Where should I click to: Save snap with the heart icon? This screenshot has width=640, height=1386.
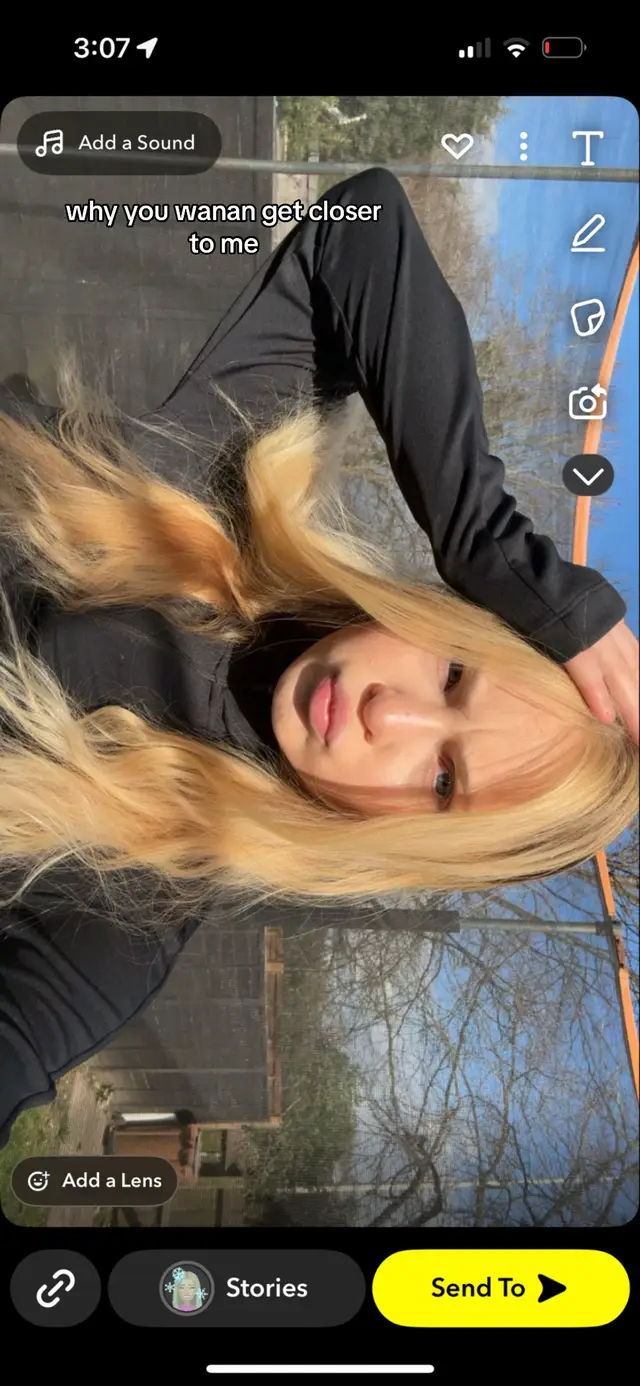pyautogui.click(x=457, y=147)
